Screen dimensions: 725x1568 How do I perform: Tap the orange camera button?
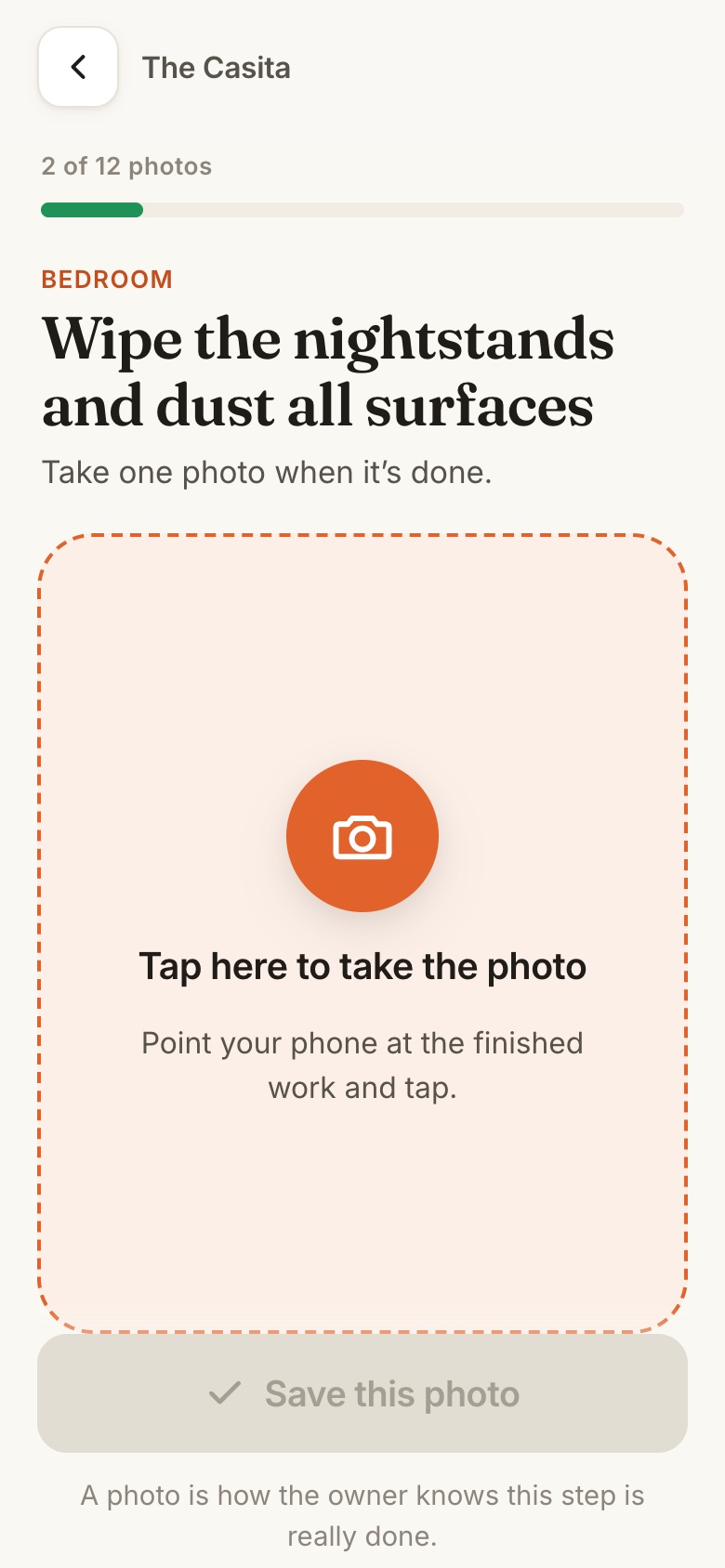362,836
